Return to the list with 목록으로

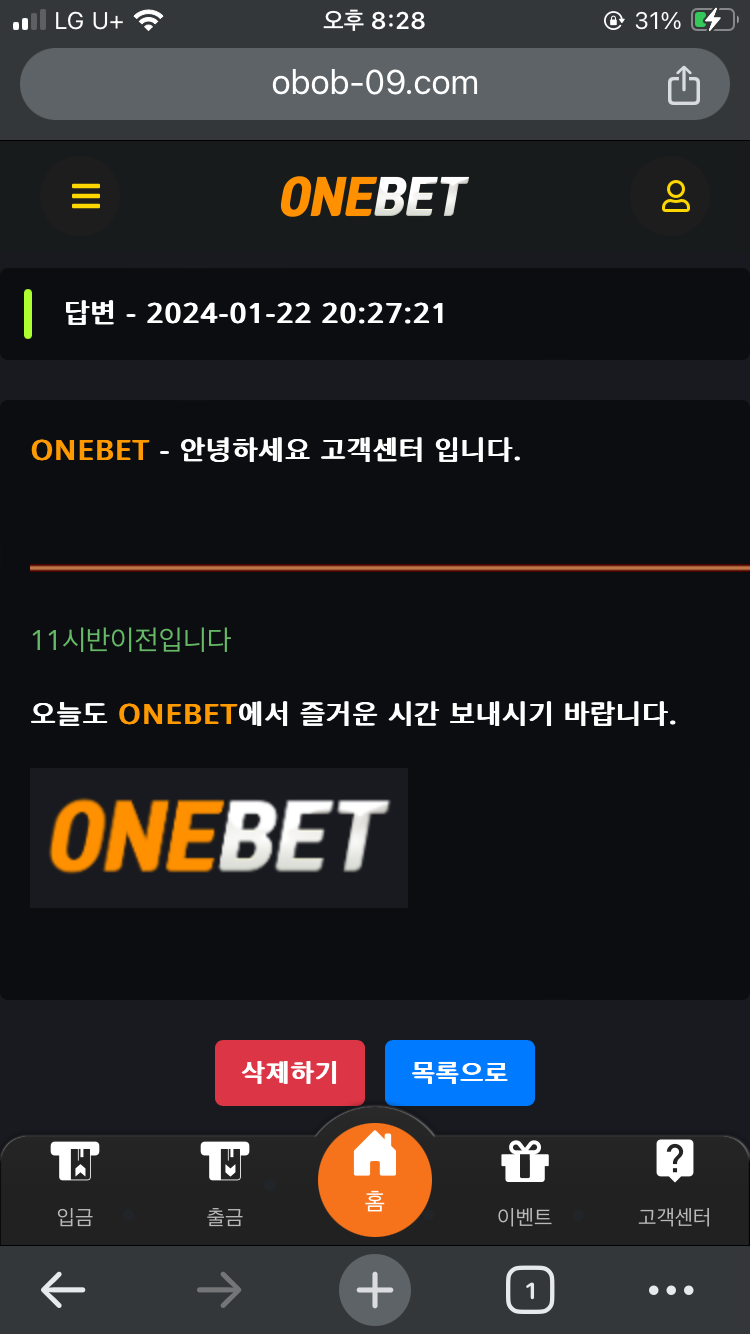pos(460,1073)
